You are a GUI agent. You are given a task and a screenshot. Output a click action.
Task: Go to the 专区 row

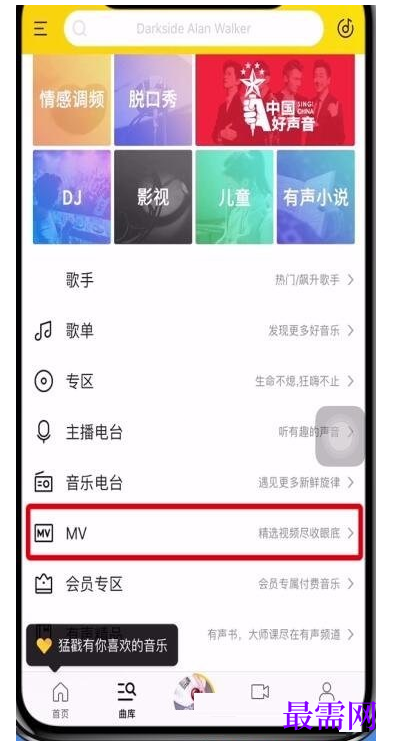pos(194,381)
